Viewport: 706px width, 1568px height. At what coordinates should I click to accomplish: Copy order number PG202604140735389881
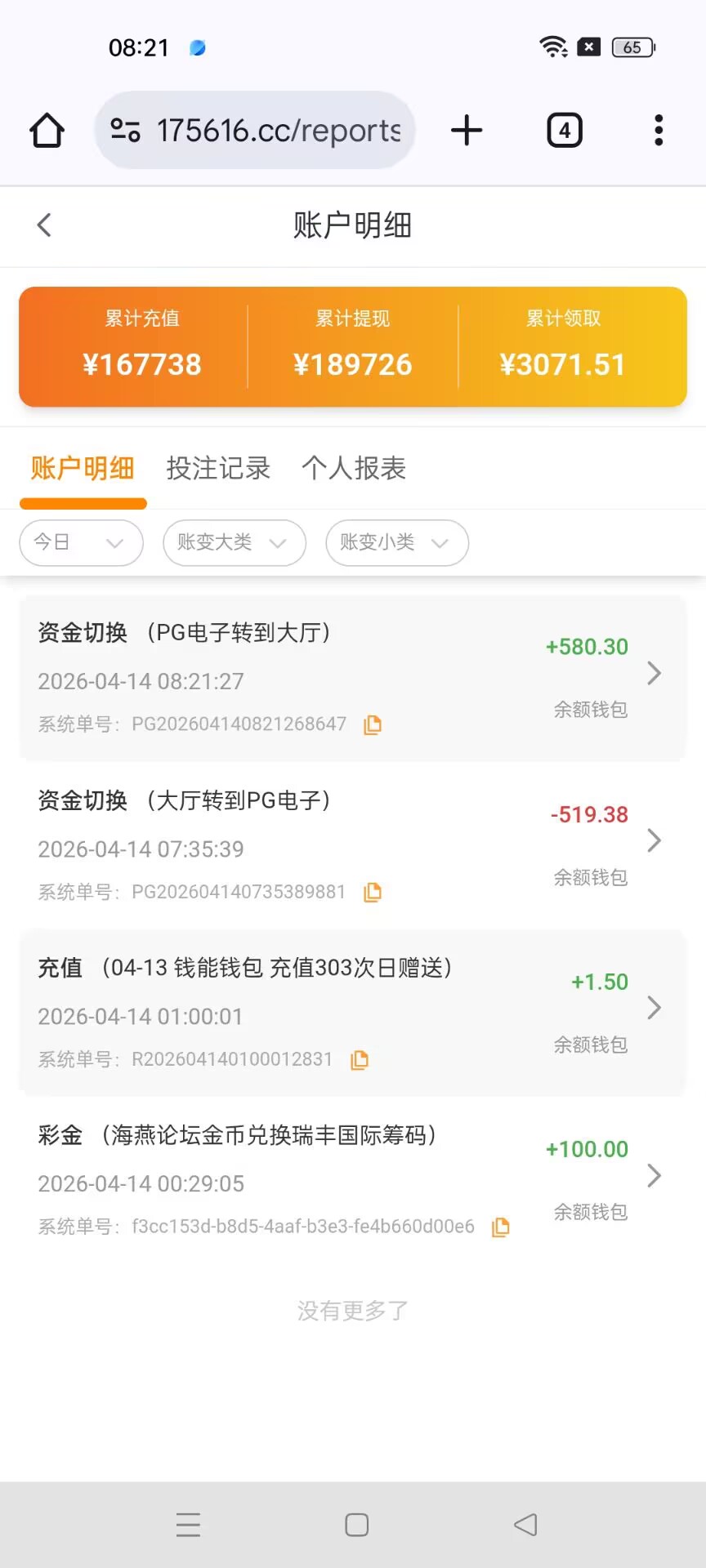coord(373,892)
